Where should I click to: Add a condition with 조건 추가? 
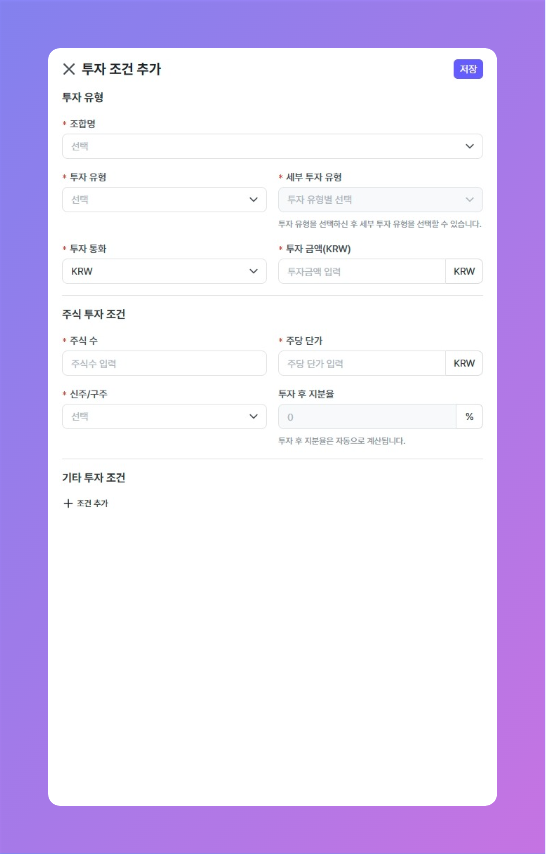tap(86, 504)
